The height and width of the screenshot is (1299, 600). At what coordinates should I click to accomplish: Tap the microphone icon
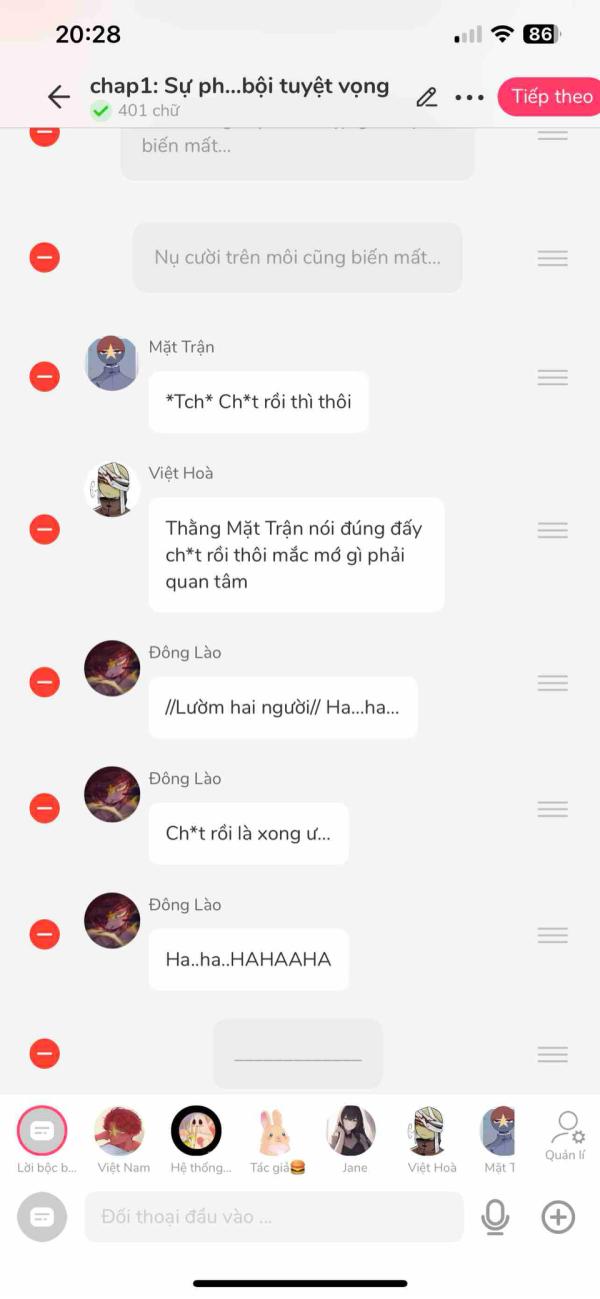click(495, 1217)
